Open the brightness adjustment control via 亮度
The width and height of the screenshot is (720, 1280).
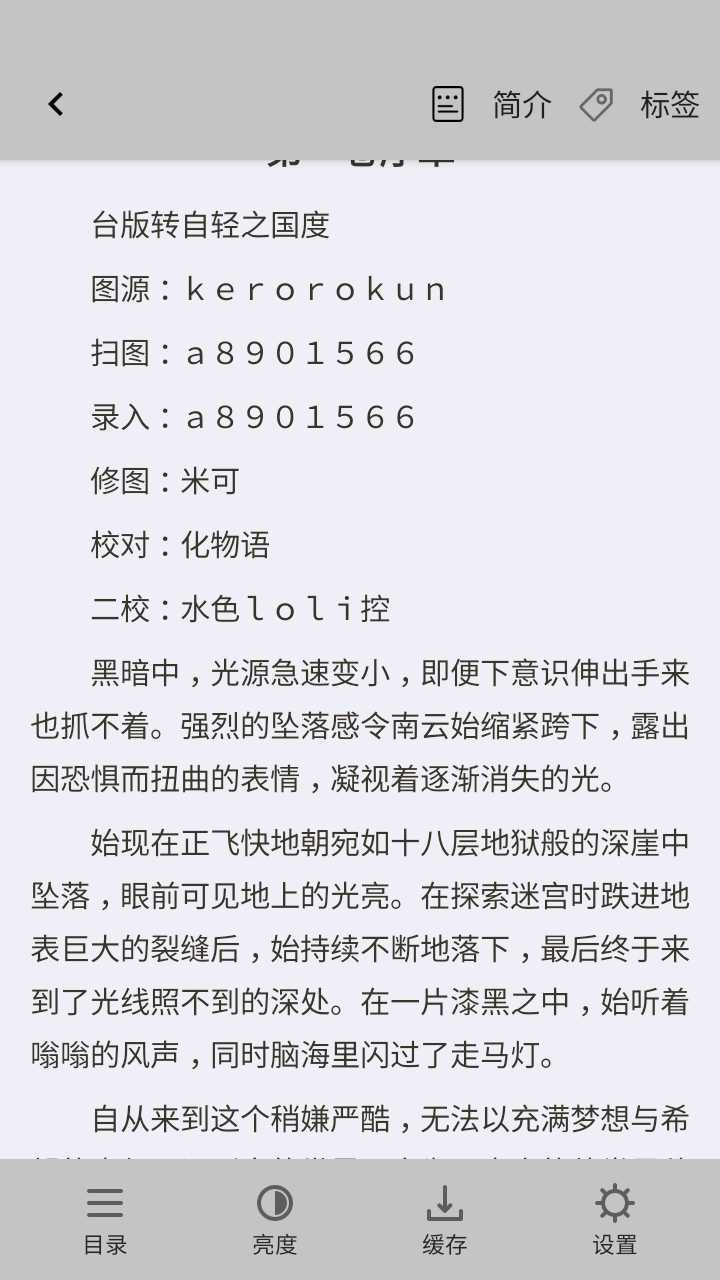point(275,1220)
